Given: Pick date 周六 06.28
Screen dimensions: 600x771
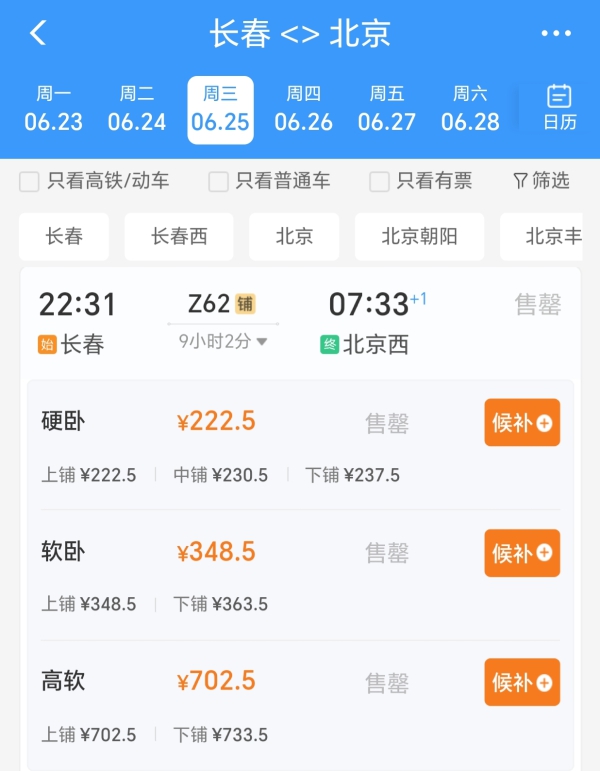Looking at the screenshot, I should click(470, 109).
